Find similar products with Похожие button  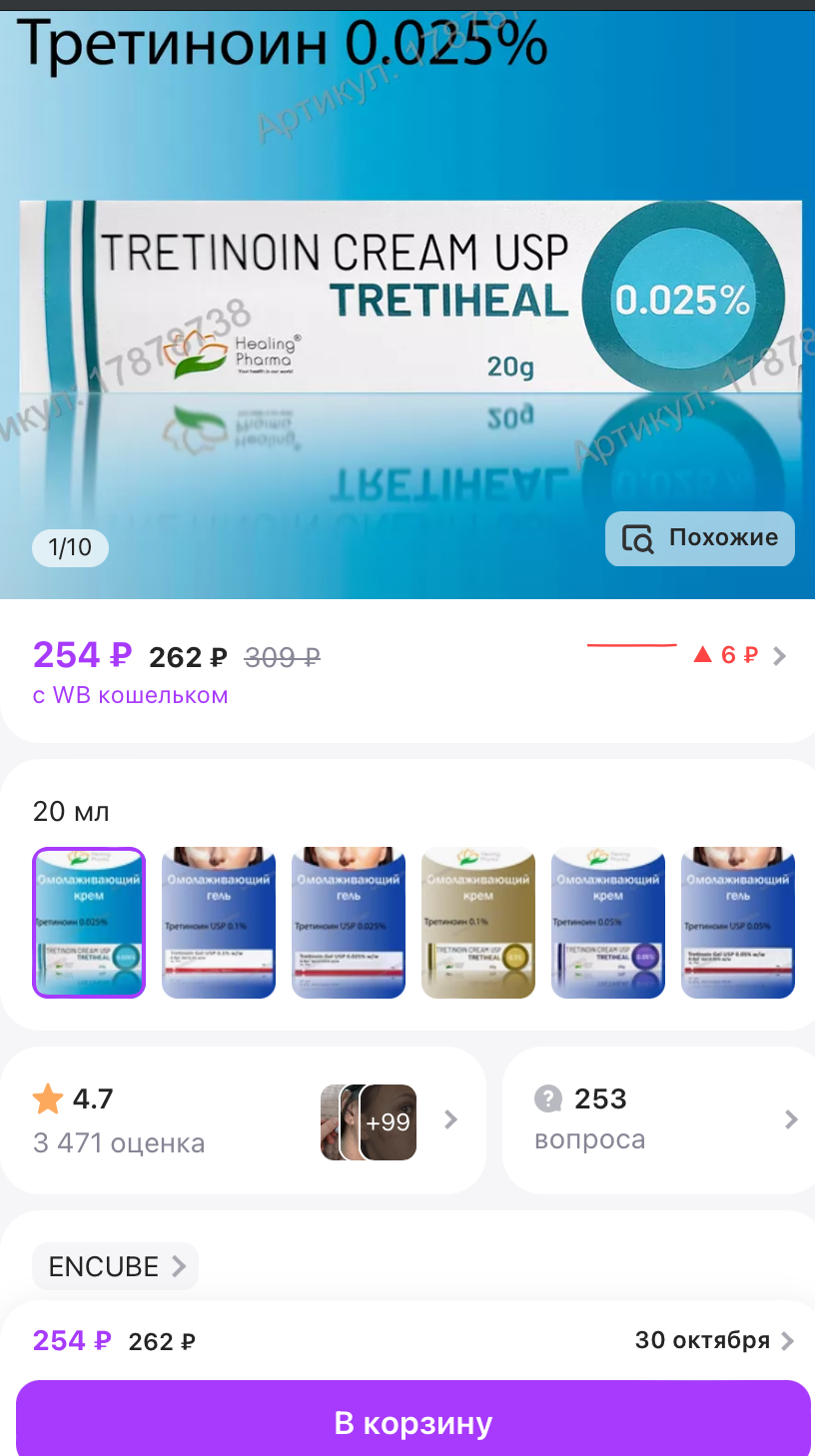[700, 538]
